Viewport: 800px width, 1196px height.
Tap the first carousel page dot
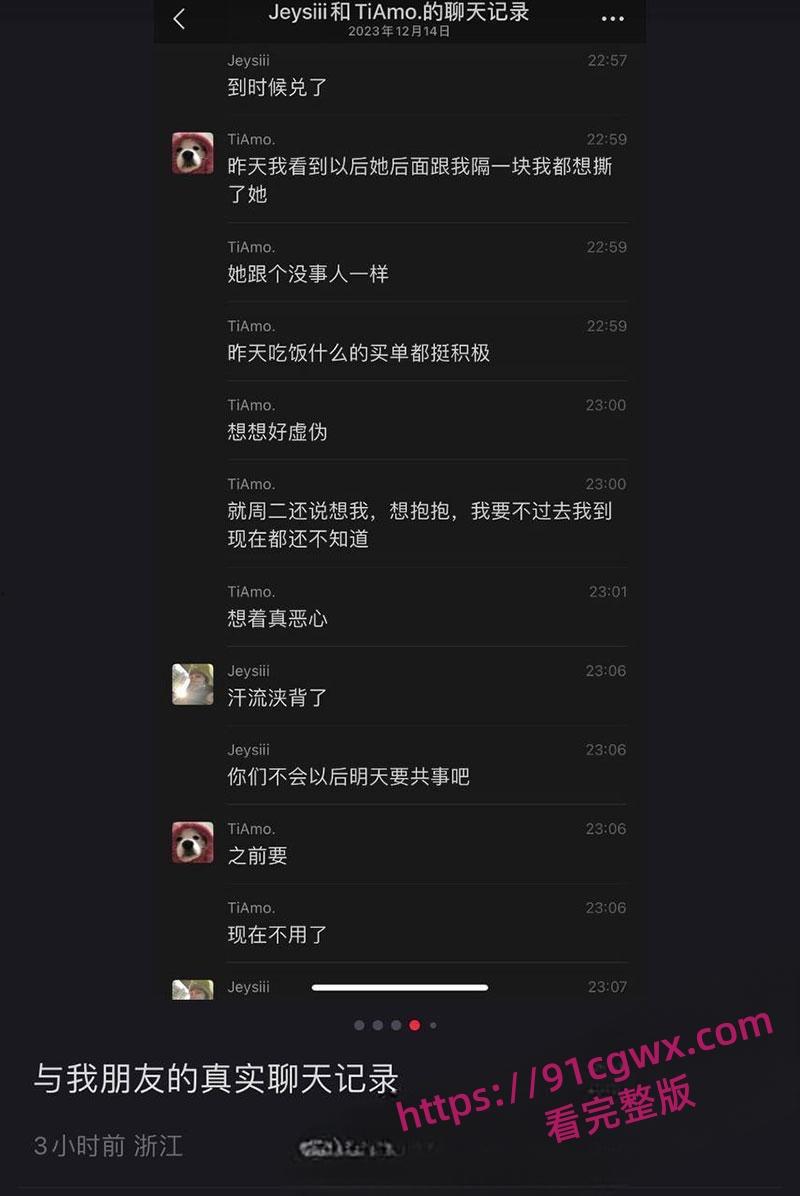click(360, 1025)
